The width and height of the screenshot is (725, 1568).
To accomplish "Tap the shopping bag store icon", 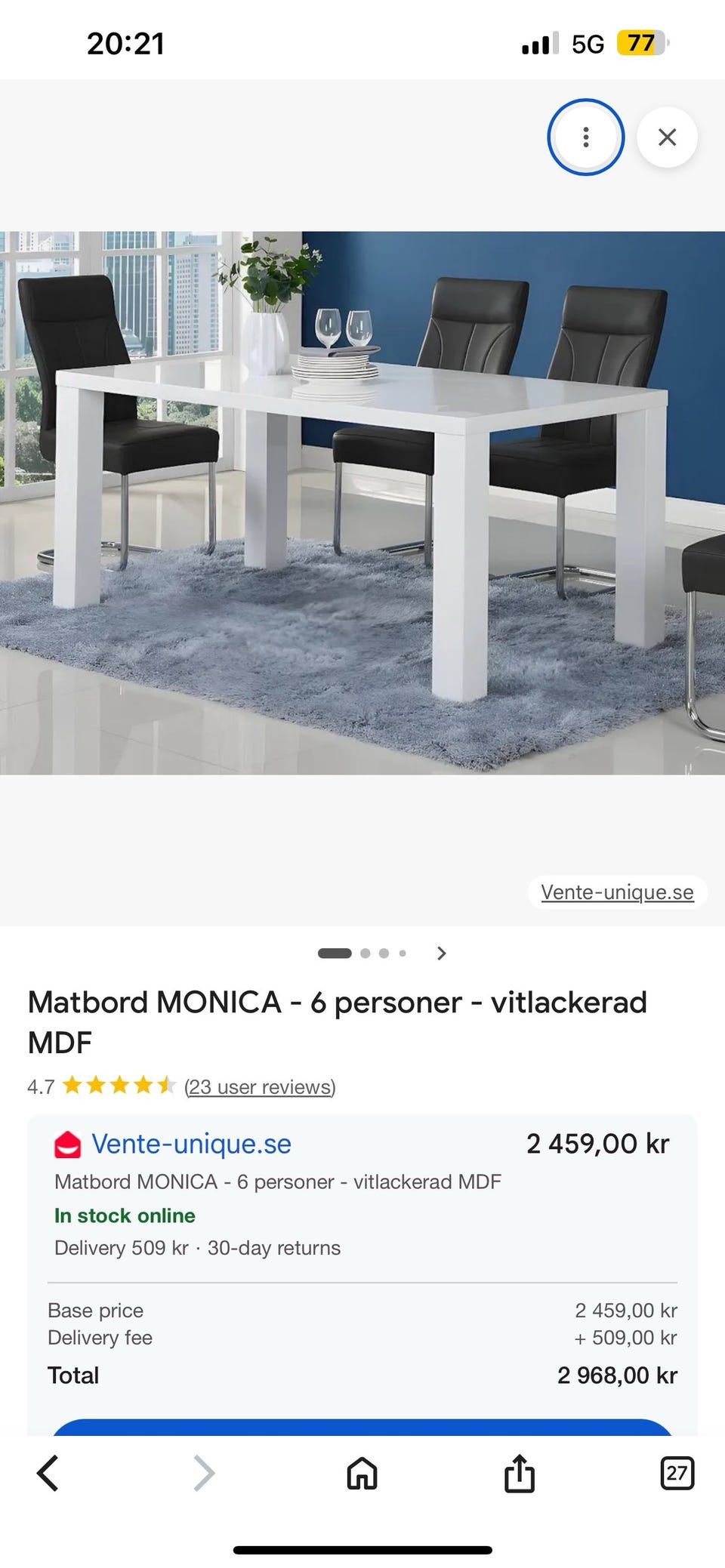I will click(x=68, y=1144).
